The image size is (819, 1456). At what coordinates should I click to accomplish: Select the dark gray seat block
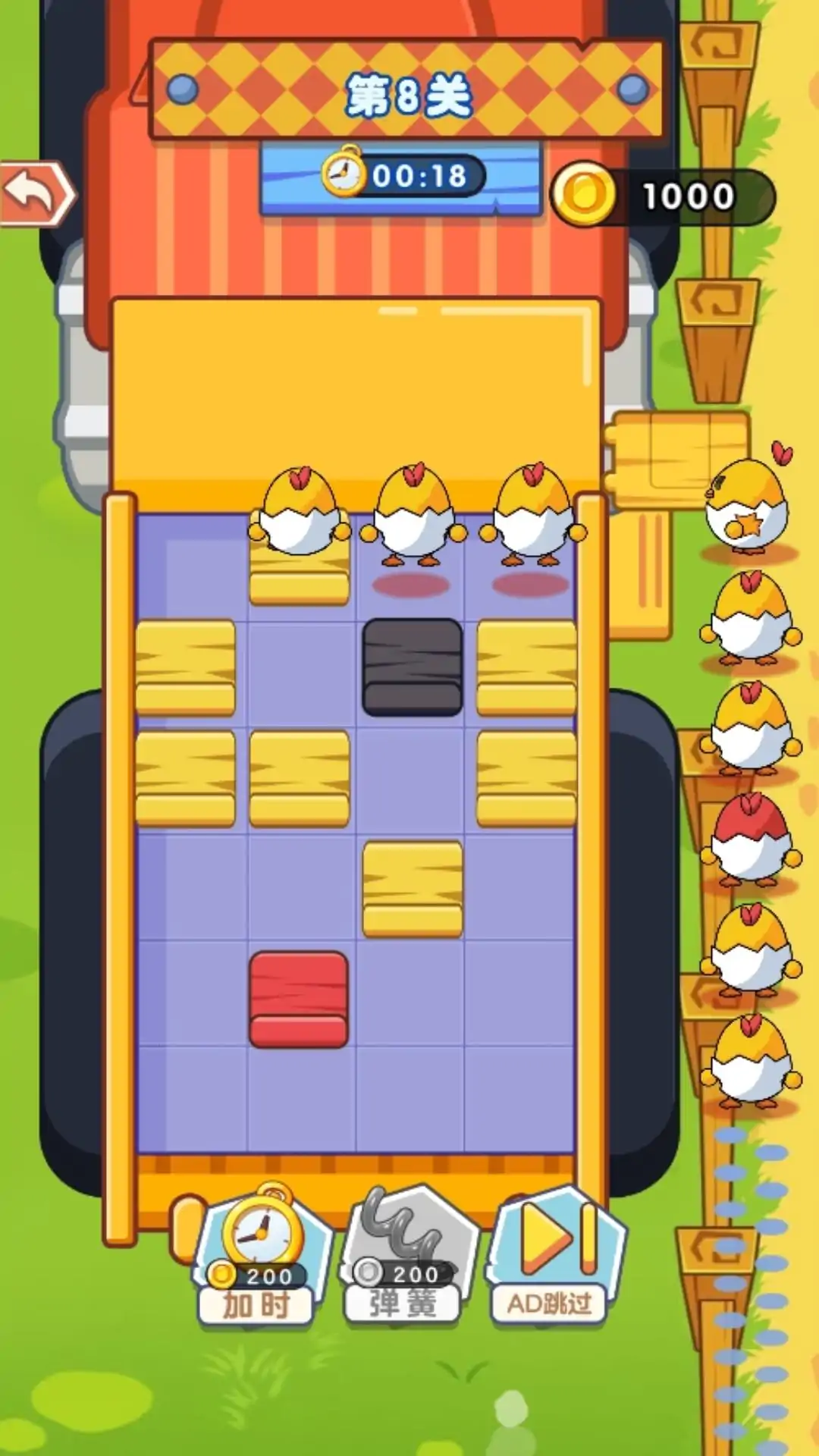412,667
